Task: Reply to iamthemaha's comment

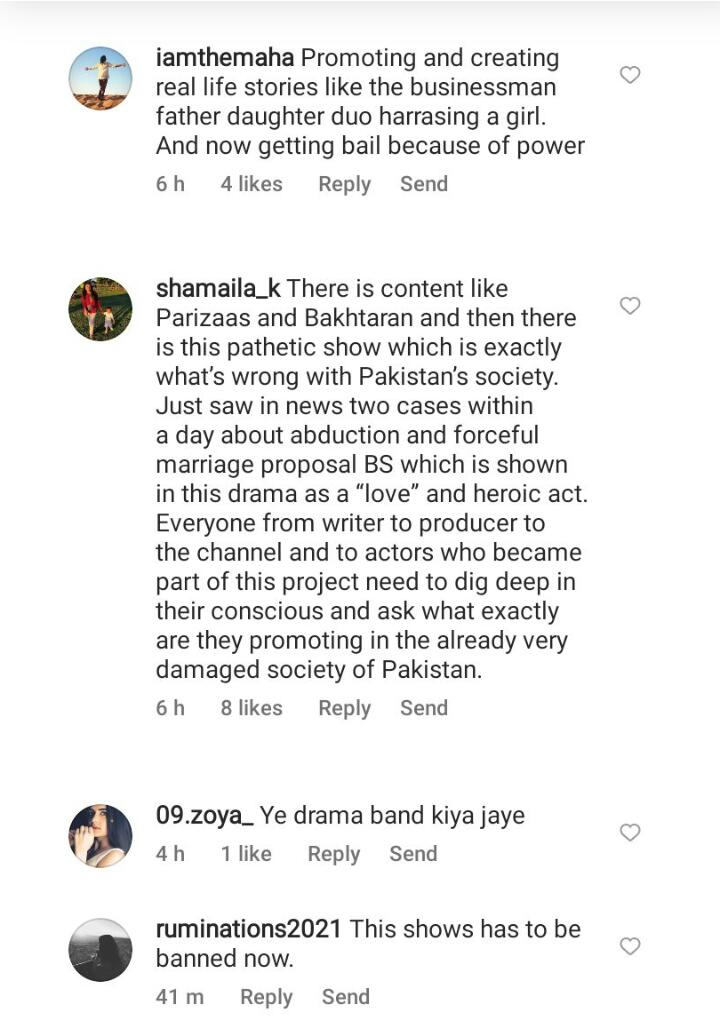Action: (x=344, y=184)
